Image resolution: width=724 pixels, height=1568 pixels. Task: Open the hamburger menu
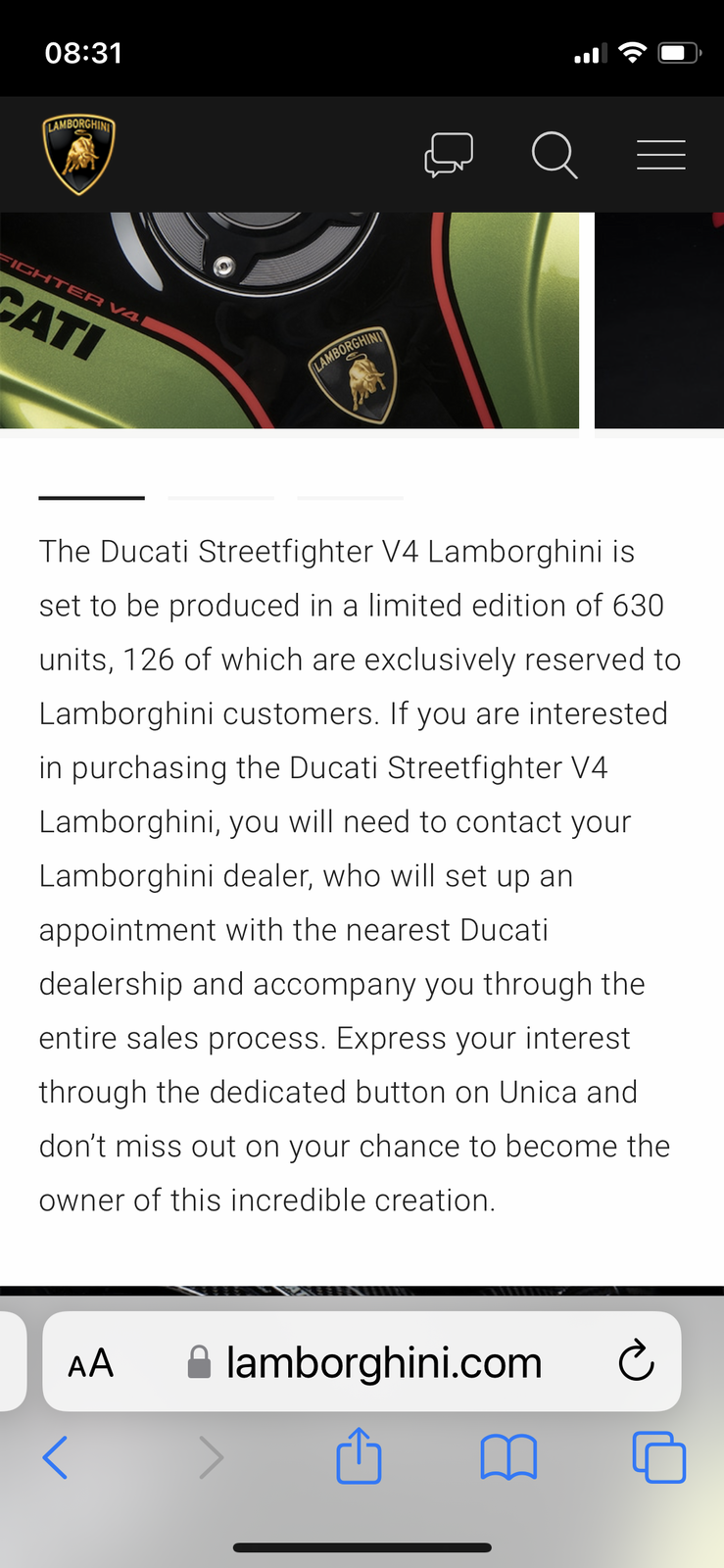tap(660, 155)
